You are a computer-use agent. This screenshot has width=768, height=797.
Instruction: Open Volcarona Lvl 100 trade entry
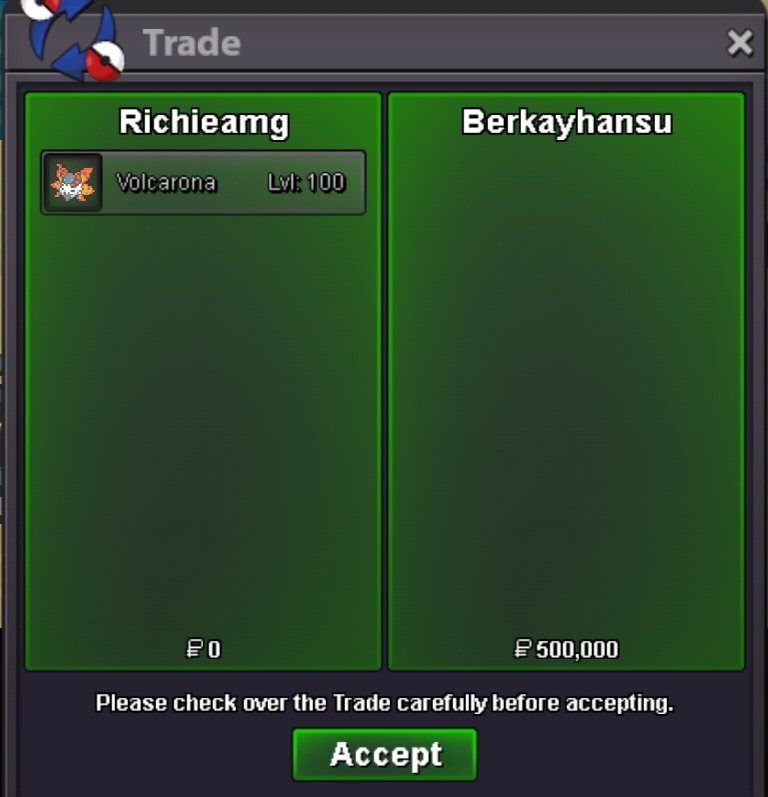(x=203, y=183)
